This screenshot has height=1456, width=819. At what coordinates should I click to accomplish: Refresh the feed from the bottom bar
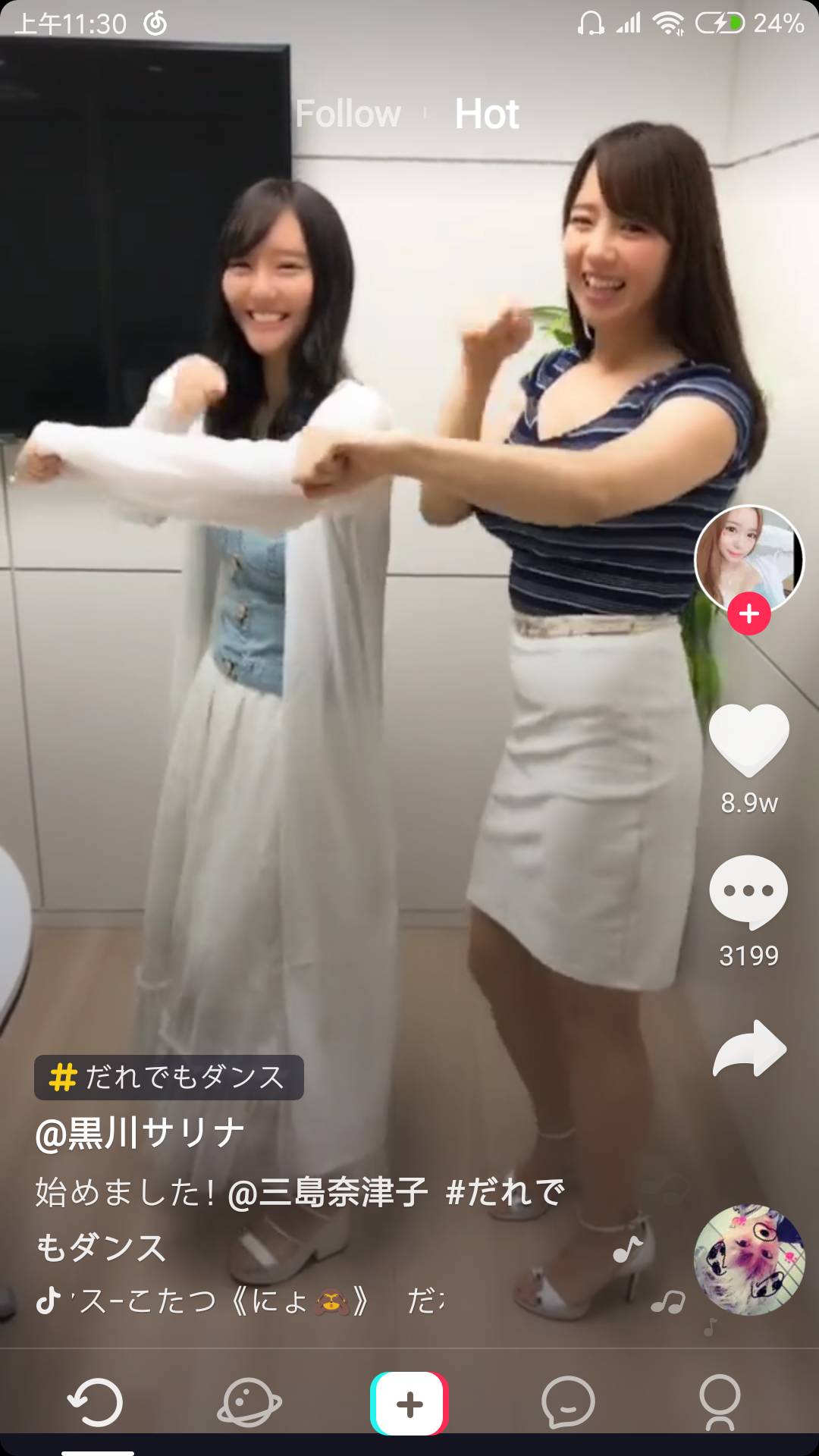[96, 1403]
